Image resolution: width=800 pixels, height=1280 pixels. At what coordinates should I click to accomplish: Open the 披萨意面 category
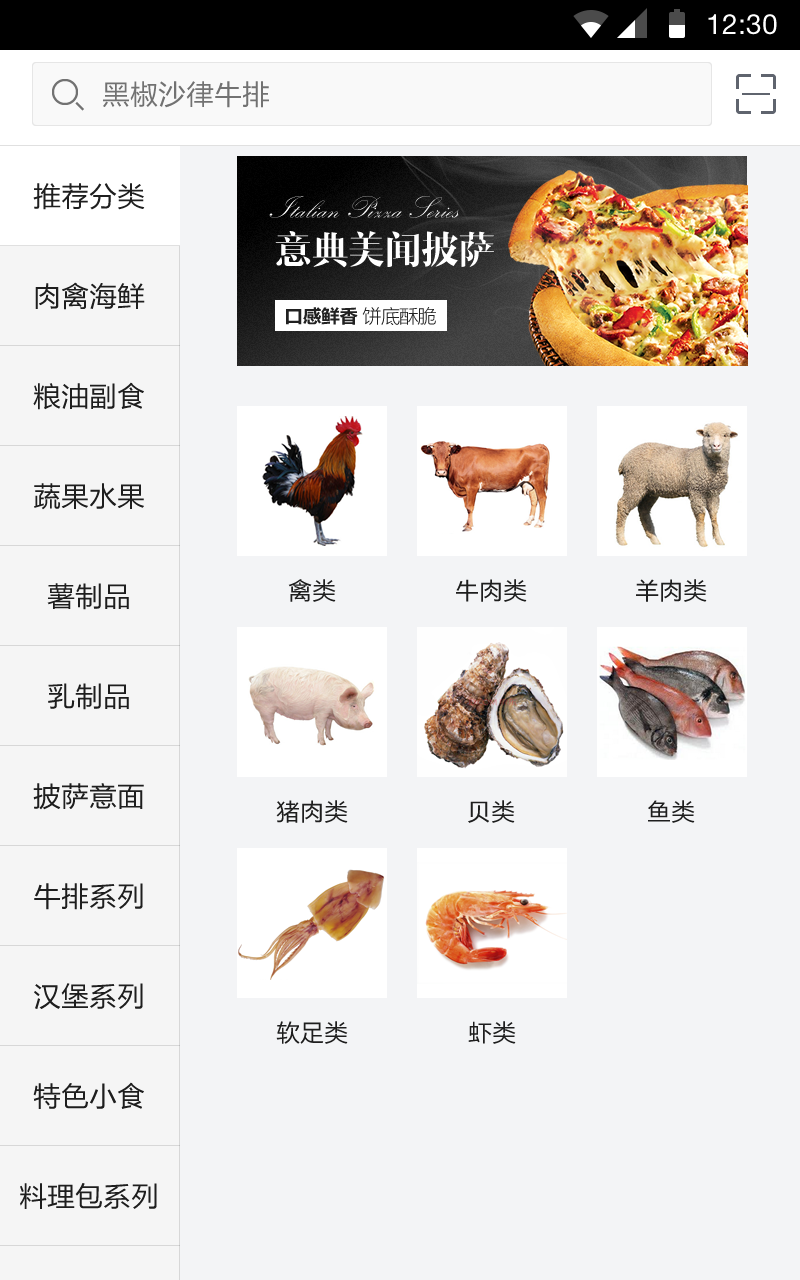pyautogui.click(x=88, y=795)
